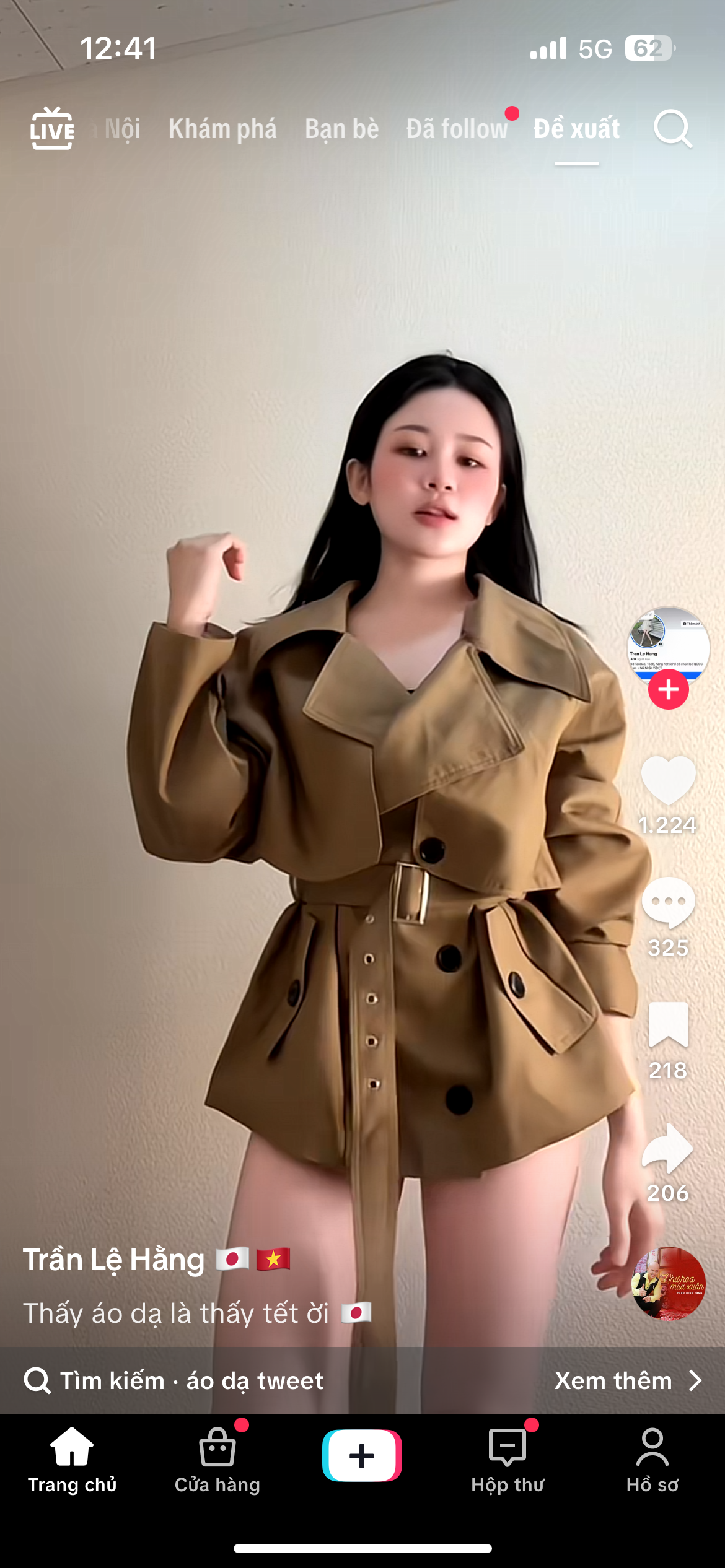725x1568 pixels.
Task: Switch to the Khám phá tab
Action: pyautogui.click(x=222, y=129)
